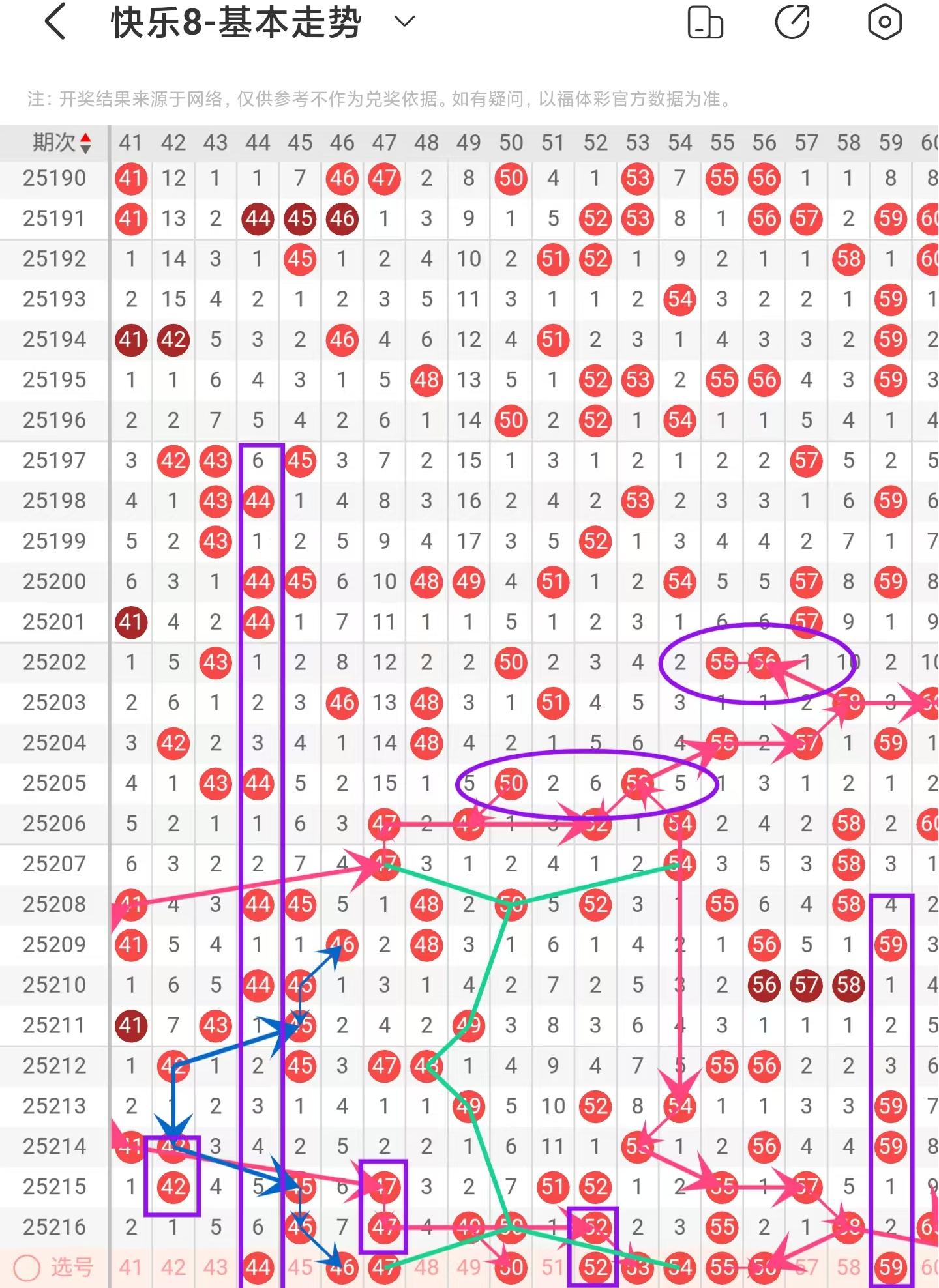Select number 51 in the 选号 row
The width and height of the screenshot is (939, 1288).
[x=553, y=1266]
